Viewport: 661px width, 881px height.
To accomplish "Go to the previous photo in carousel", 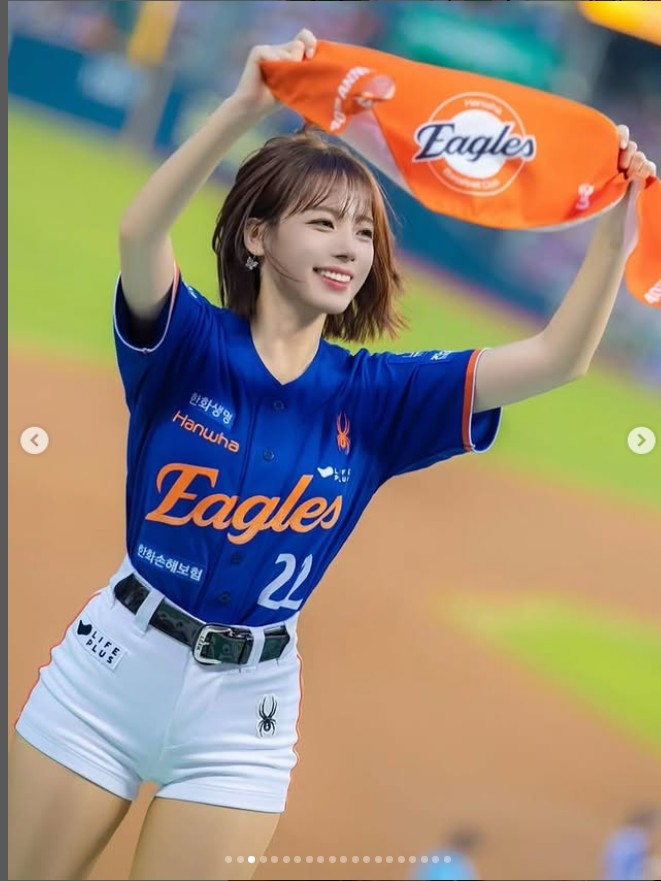I will pos(34,440).
